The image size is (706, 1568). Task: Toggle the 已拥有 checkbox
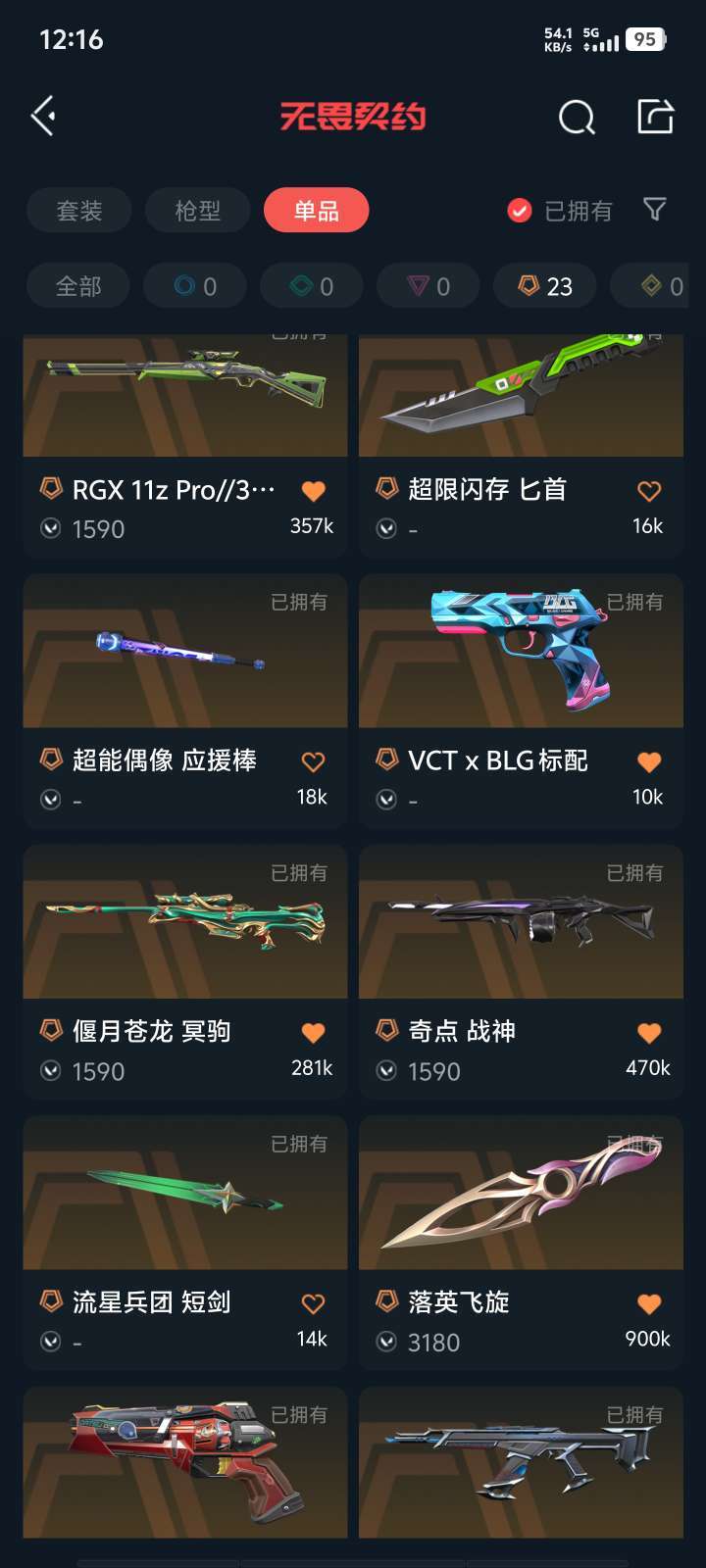coord(520,211)
